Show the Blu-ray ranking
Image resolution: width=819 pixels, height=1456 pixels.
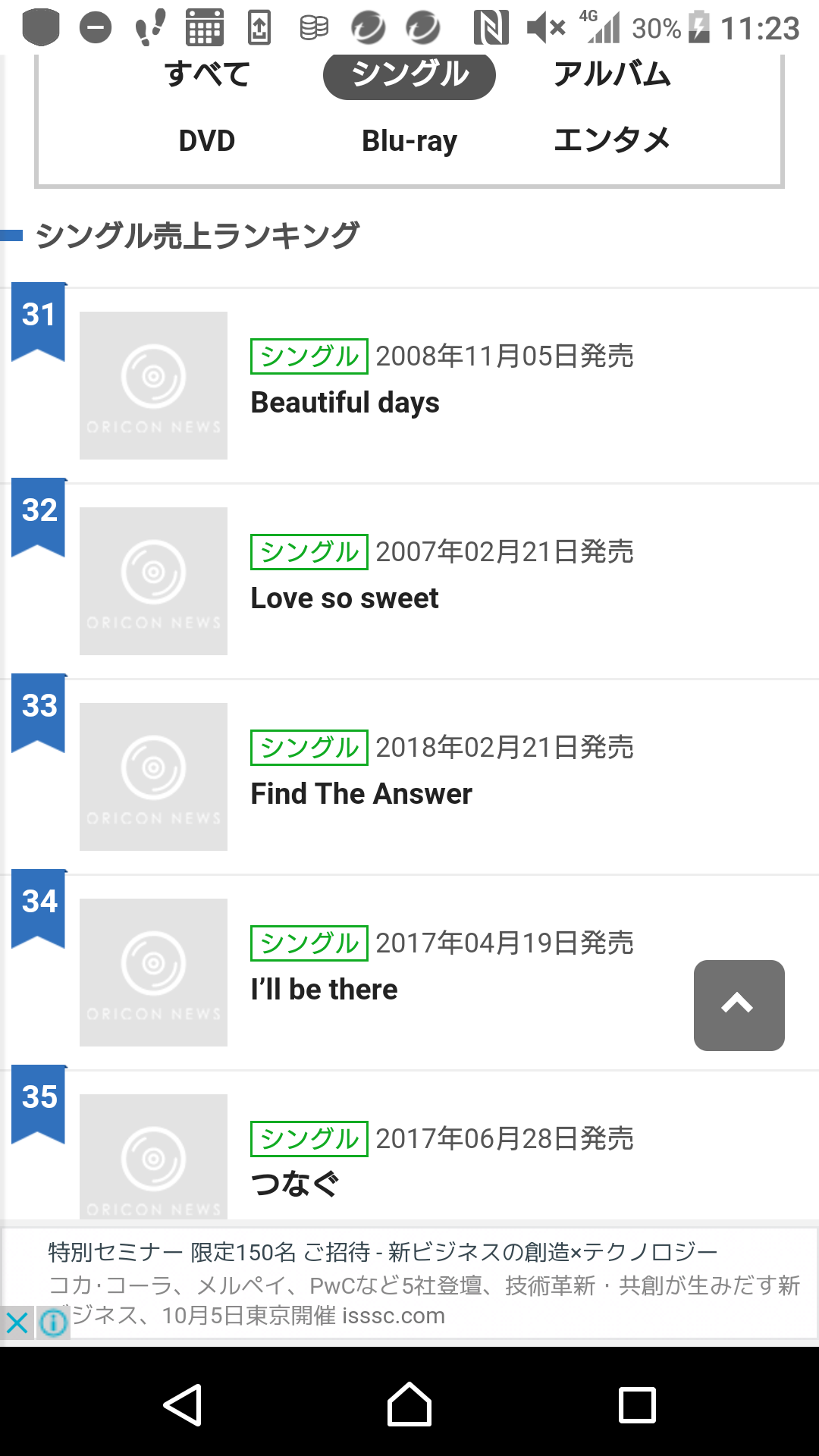point(409,140)
